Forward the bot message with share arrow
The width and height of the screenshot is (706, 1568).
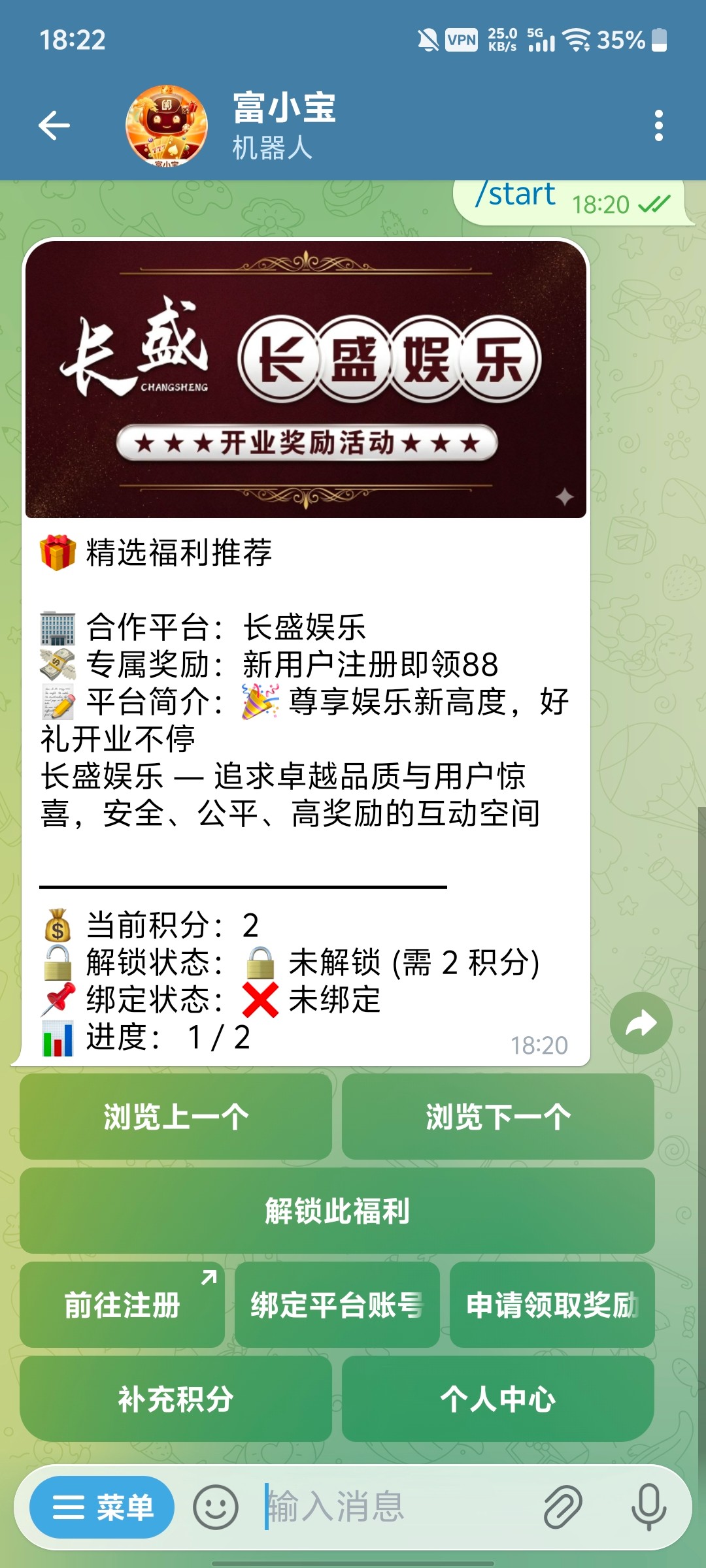(641, 1023)
